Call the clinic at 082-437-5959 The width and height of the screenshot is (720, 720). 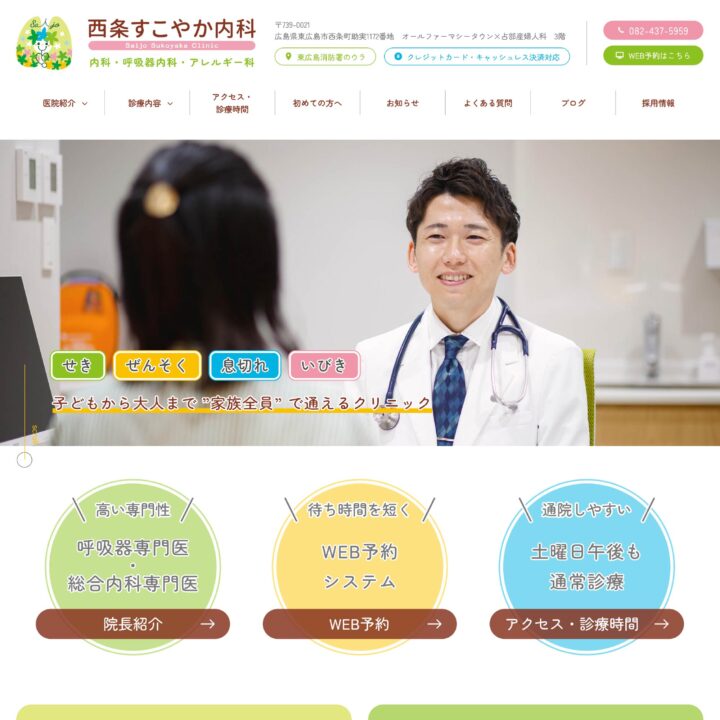(x=653, y=31)
